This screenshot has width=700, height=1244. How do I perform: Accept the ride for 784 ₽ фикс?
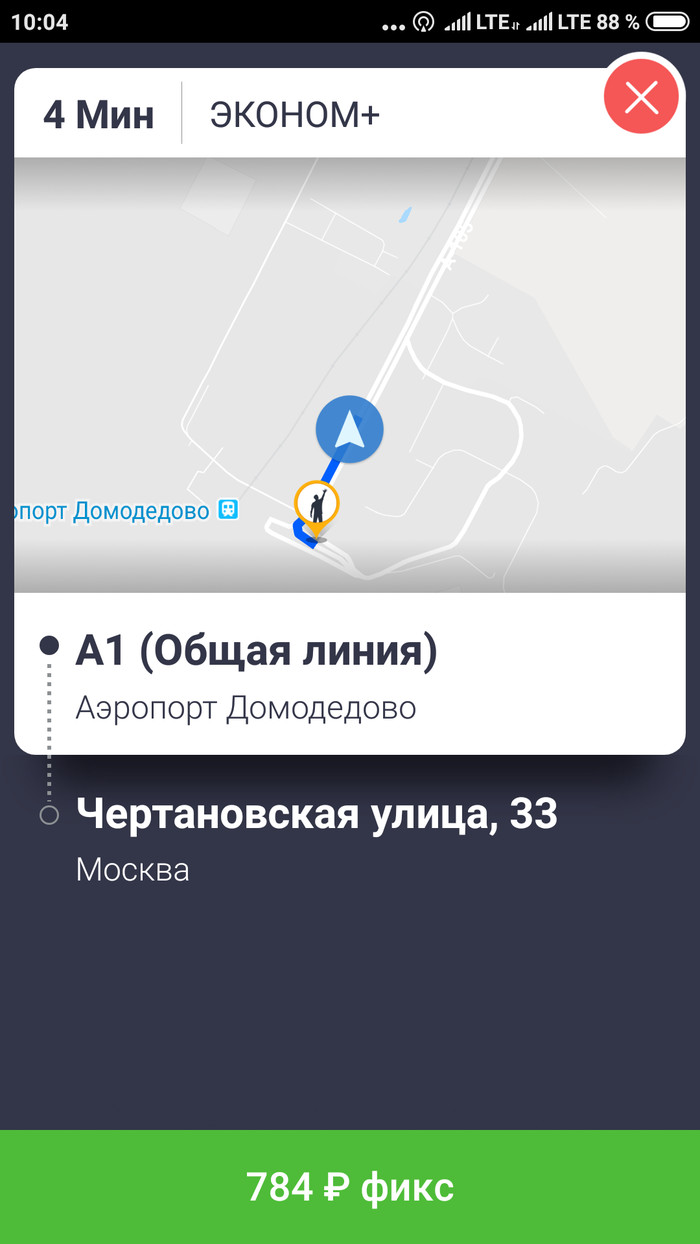[350, 1187]
